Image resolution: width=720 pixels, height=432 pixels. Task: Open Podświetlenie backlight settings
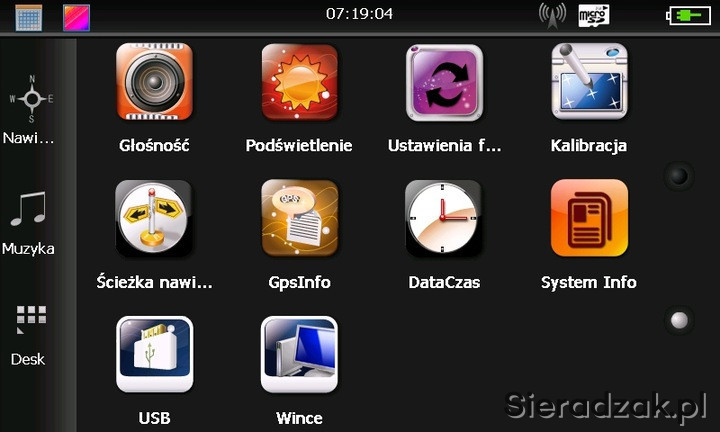point(299,83)
